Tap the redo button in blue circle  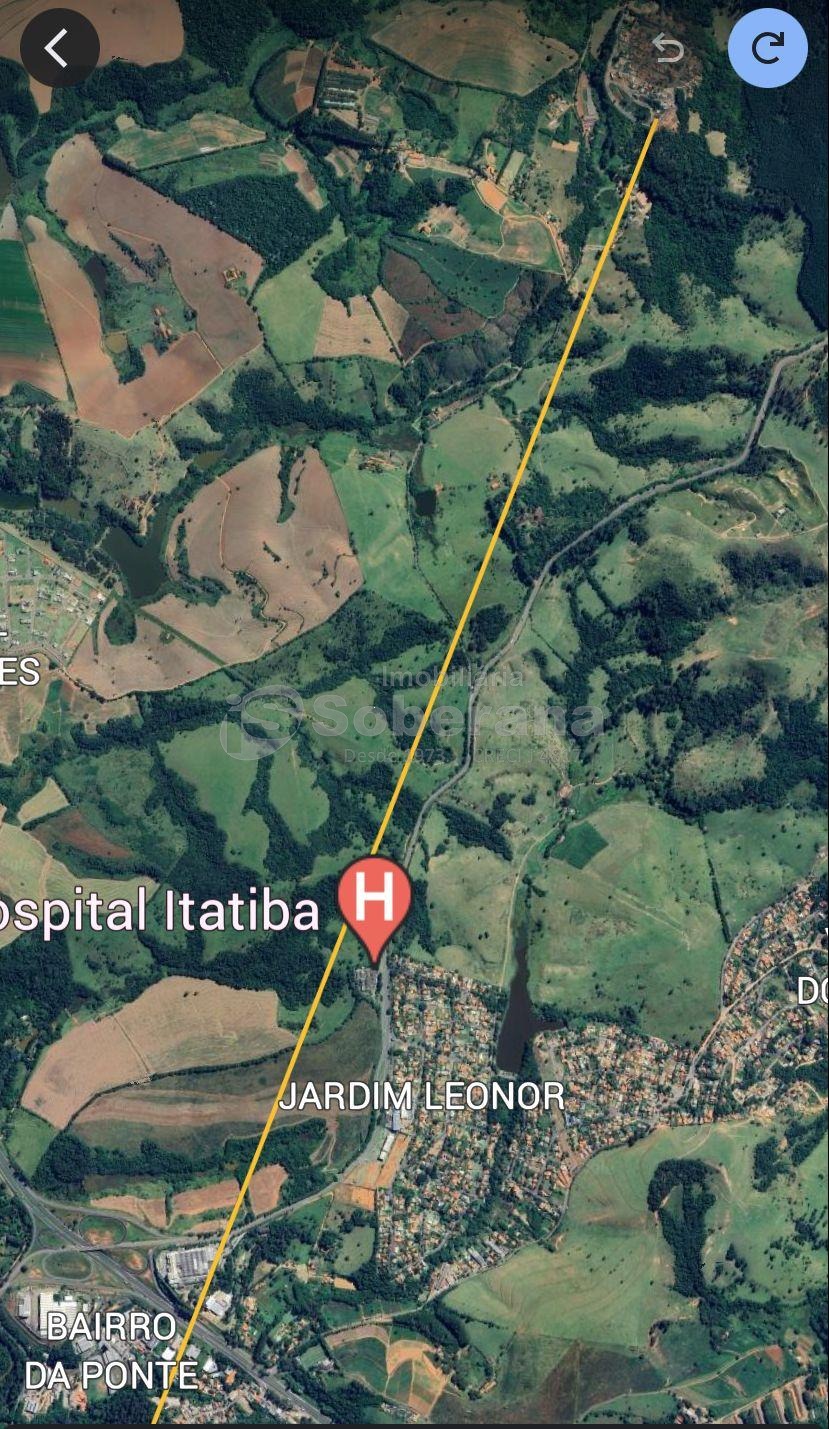pyautogui.click(x=767, y=47)
